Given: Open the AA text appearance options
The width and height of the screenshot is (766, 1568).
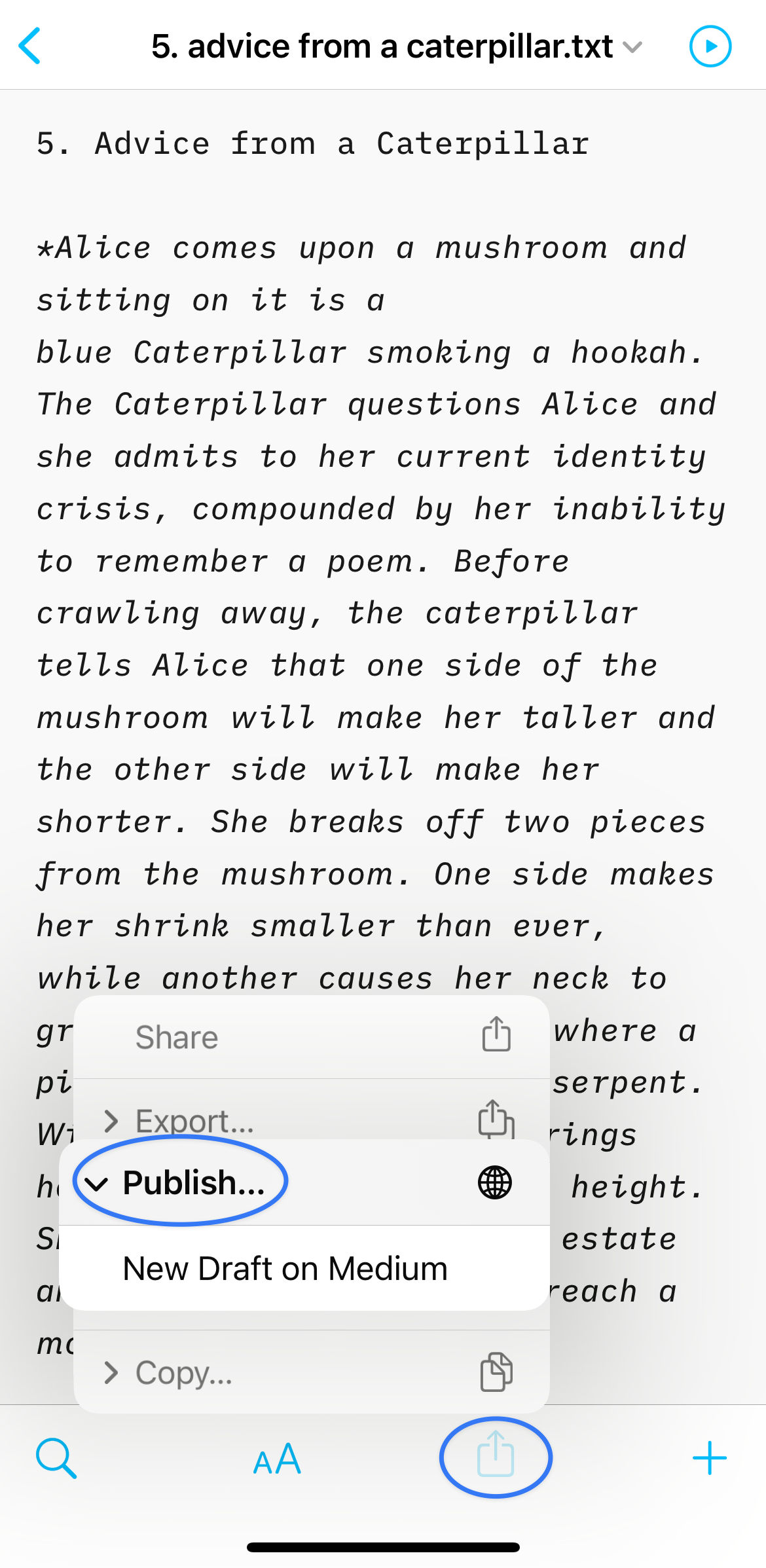Looking at the screenshot, I should point(277,1459).
